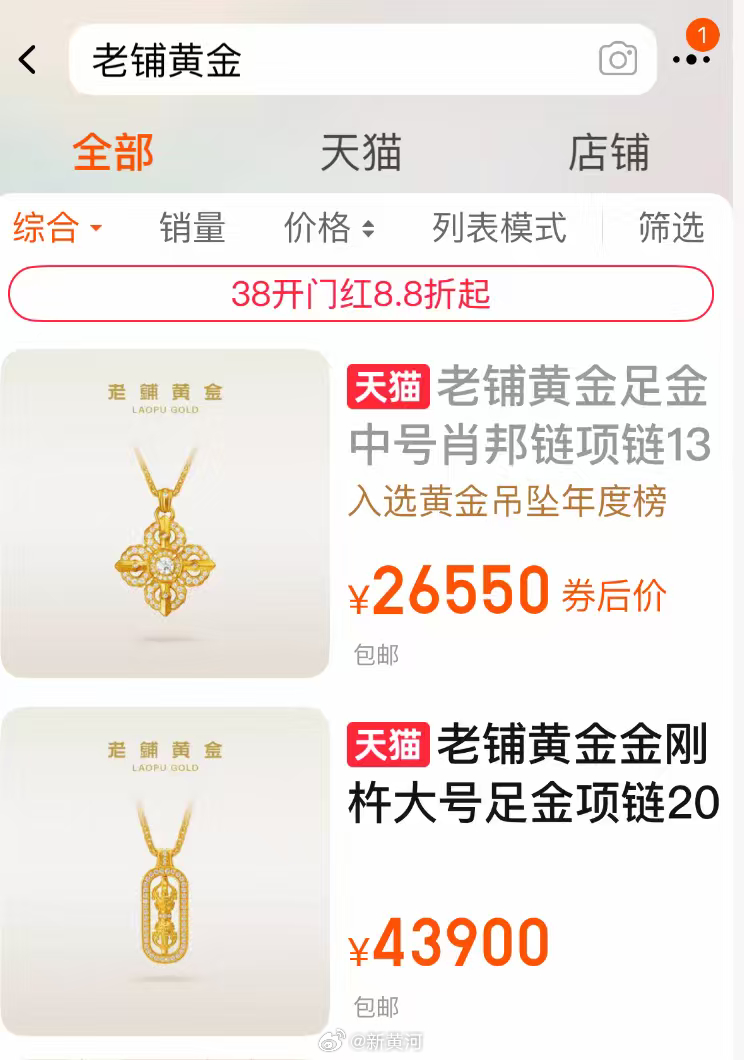The image size is (744, 1060).
Task: Keep 全部 tab selected
Action: point(114,154)
